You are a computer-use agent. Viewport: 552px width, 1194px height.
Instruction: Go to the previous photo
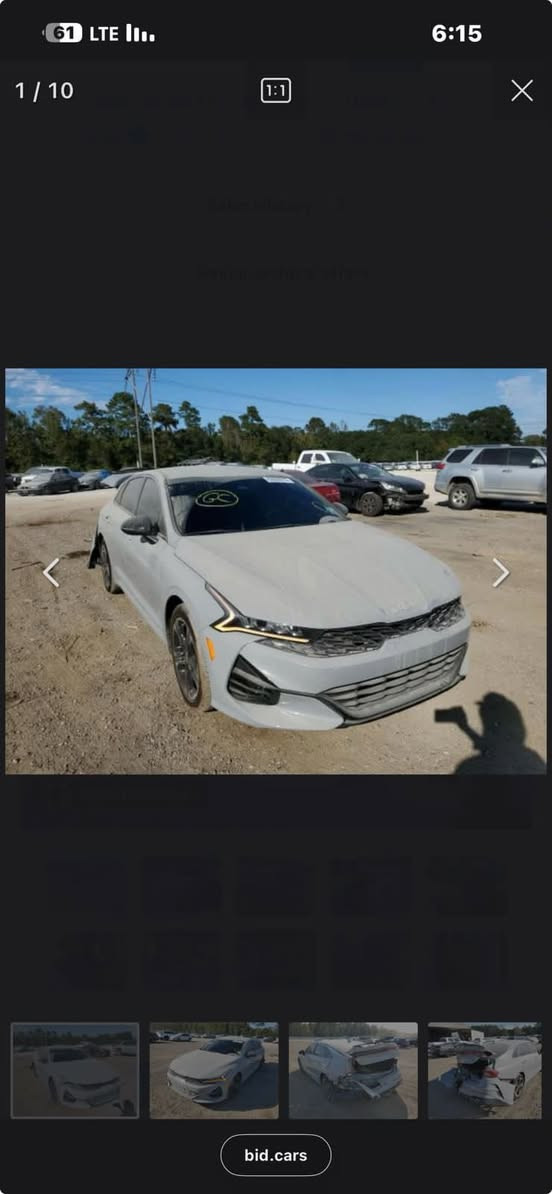click(51, 573)
